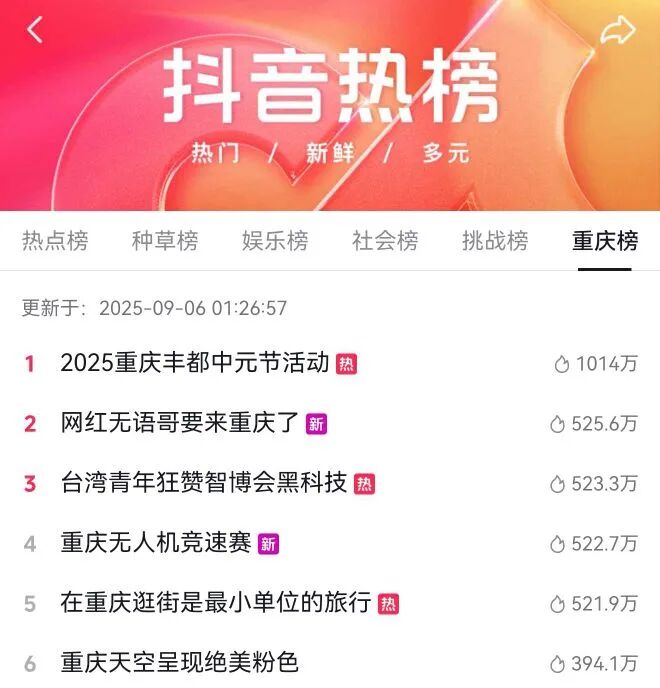View 台湾青年狂赞智博会黑科技 topic

coord(204,483)
